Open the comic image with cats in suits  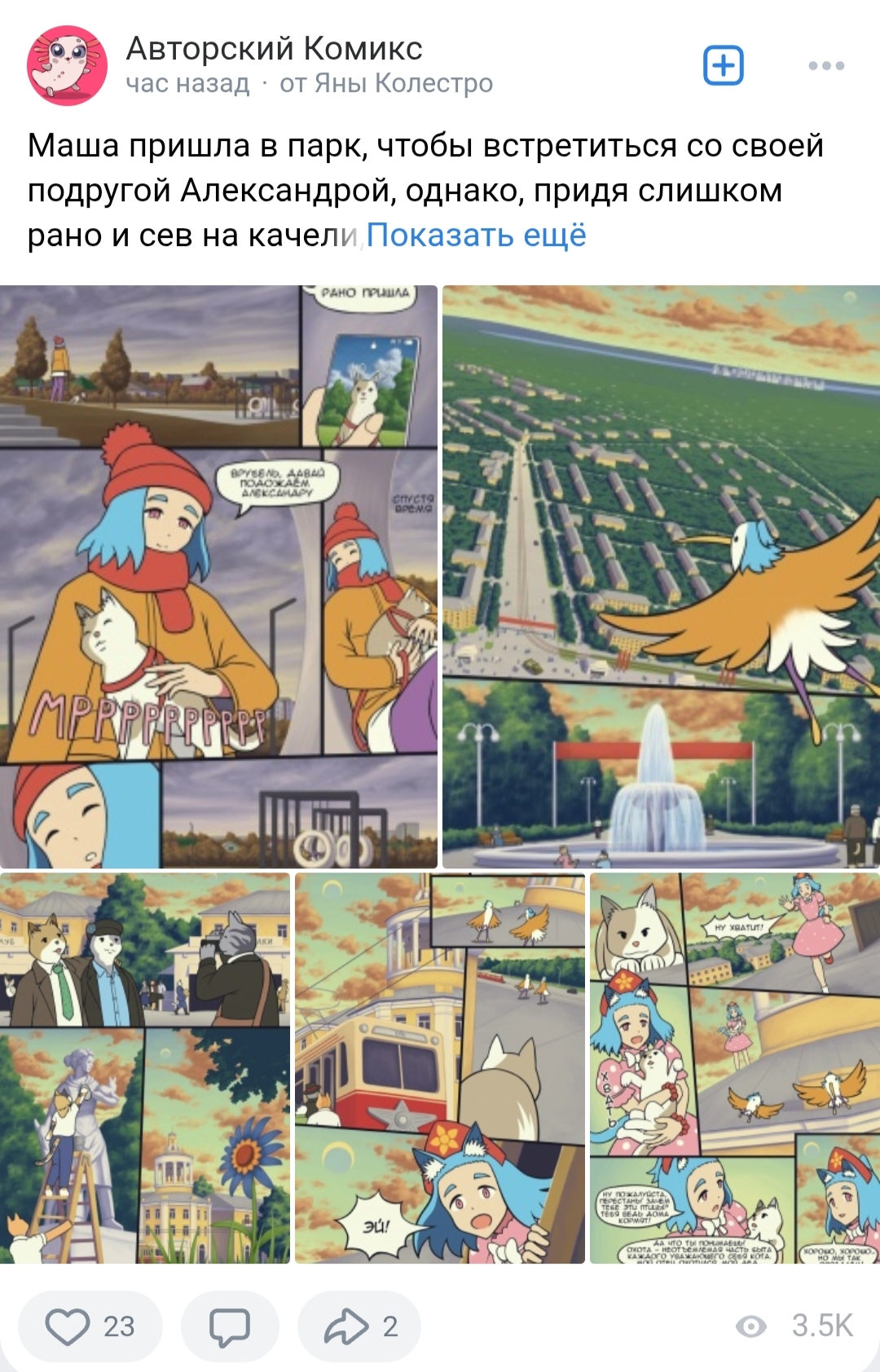pyautogui.click(x=145, y=1068)
